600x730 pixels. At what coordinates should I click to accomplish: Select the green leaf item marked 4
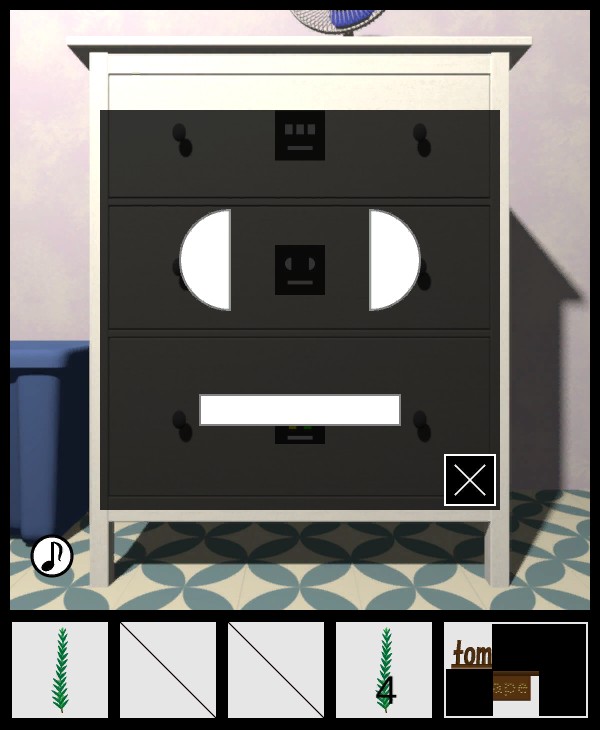[x=384, y=670]
